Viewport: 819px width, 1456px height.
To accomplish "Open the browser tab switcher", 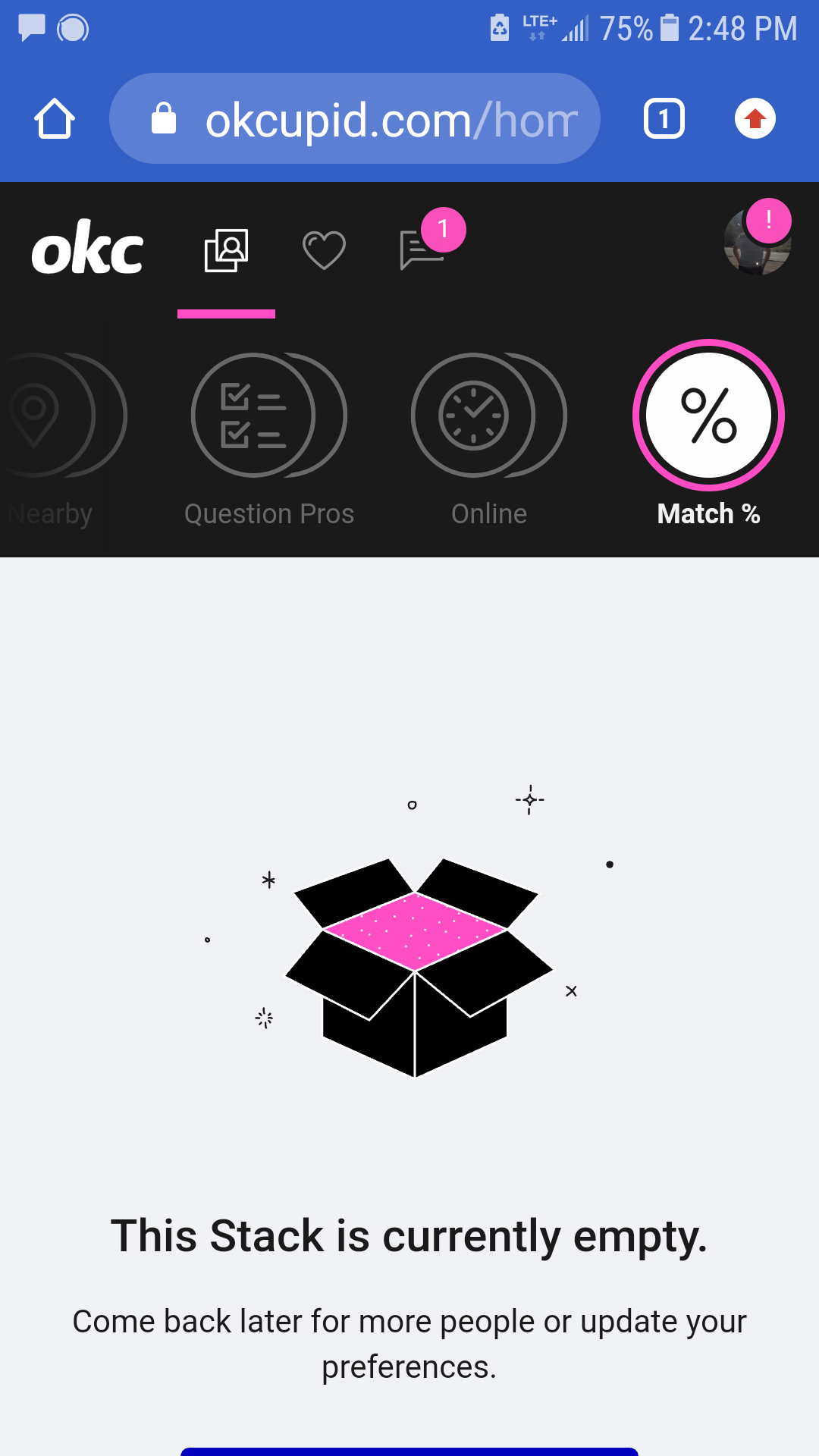I will 664,119.
